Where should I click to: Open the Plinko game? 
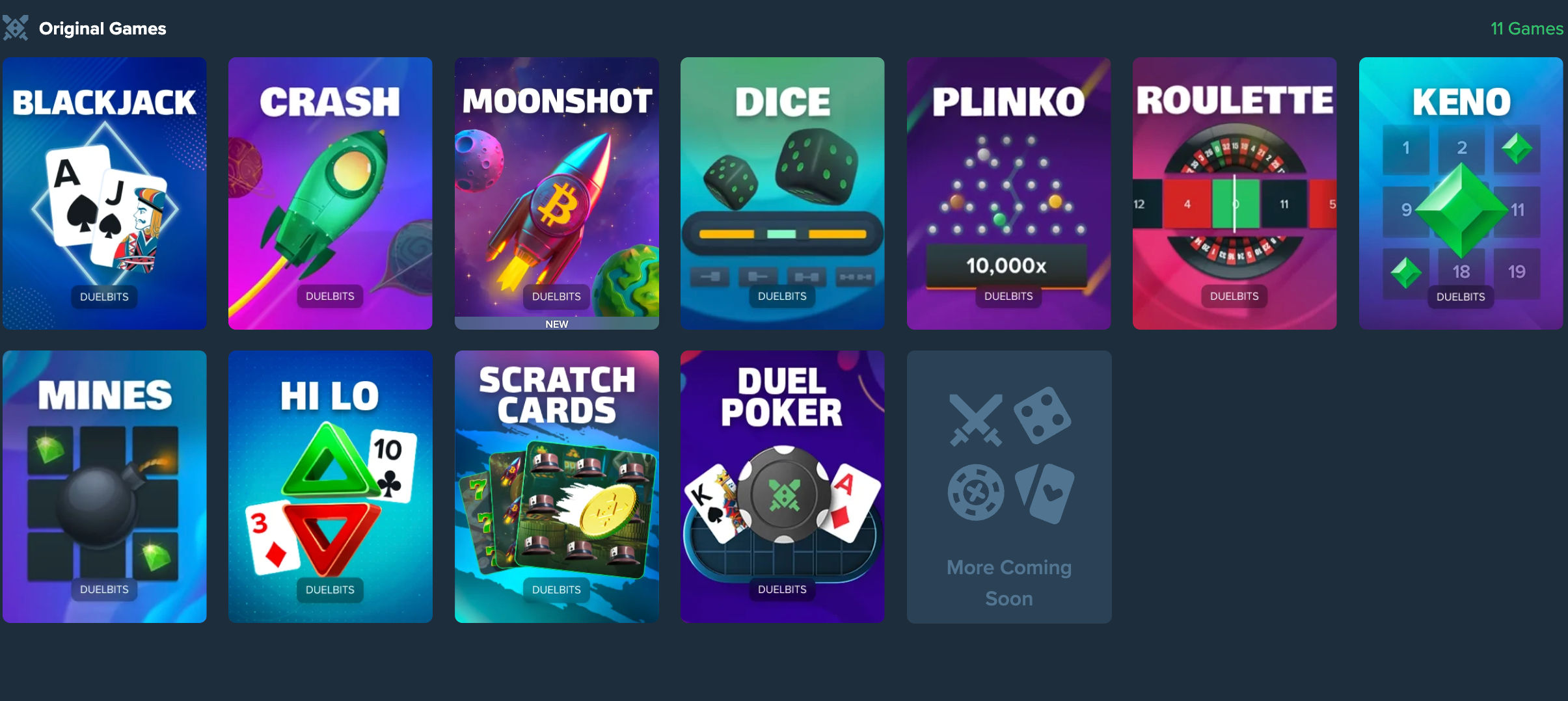[x=1008, y=193]
